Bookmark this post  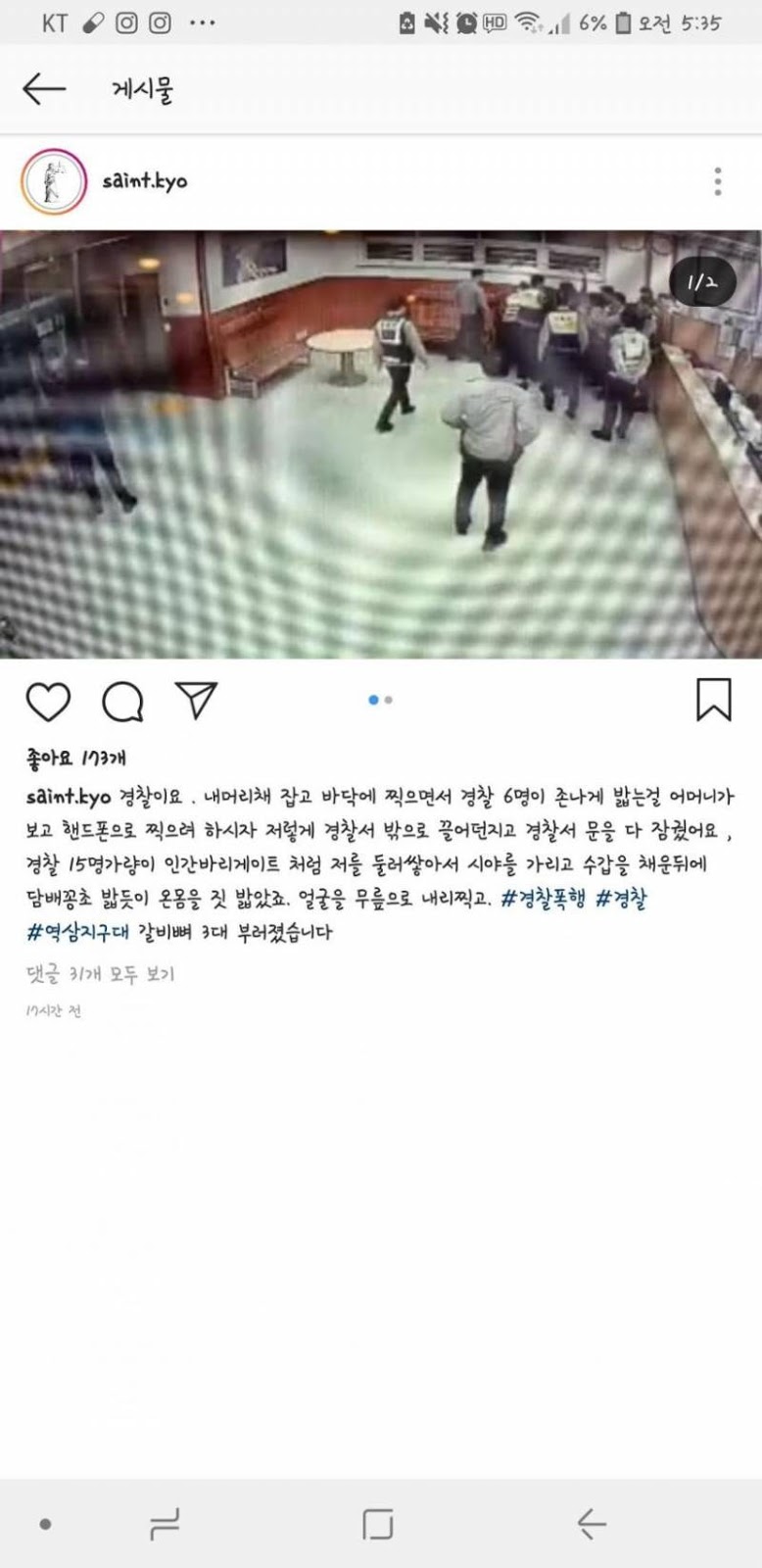coord(713,700)
